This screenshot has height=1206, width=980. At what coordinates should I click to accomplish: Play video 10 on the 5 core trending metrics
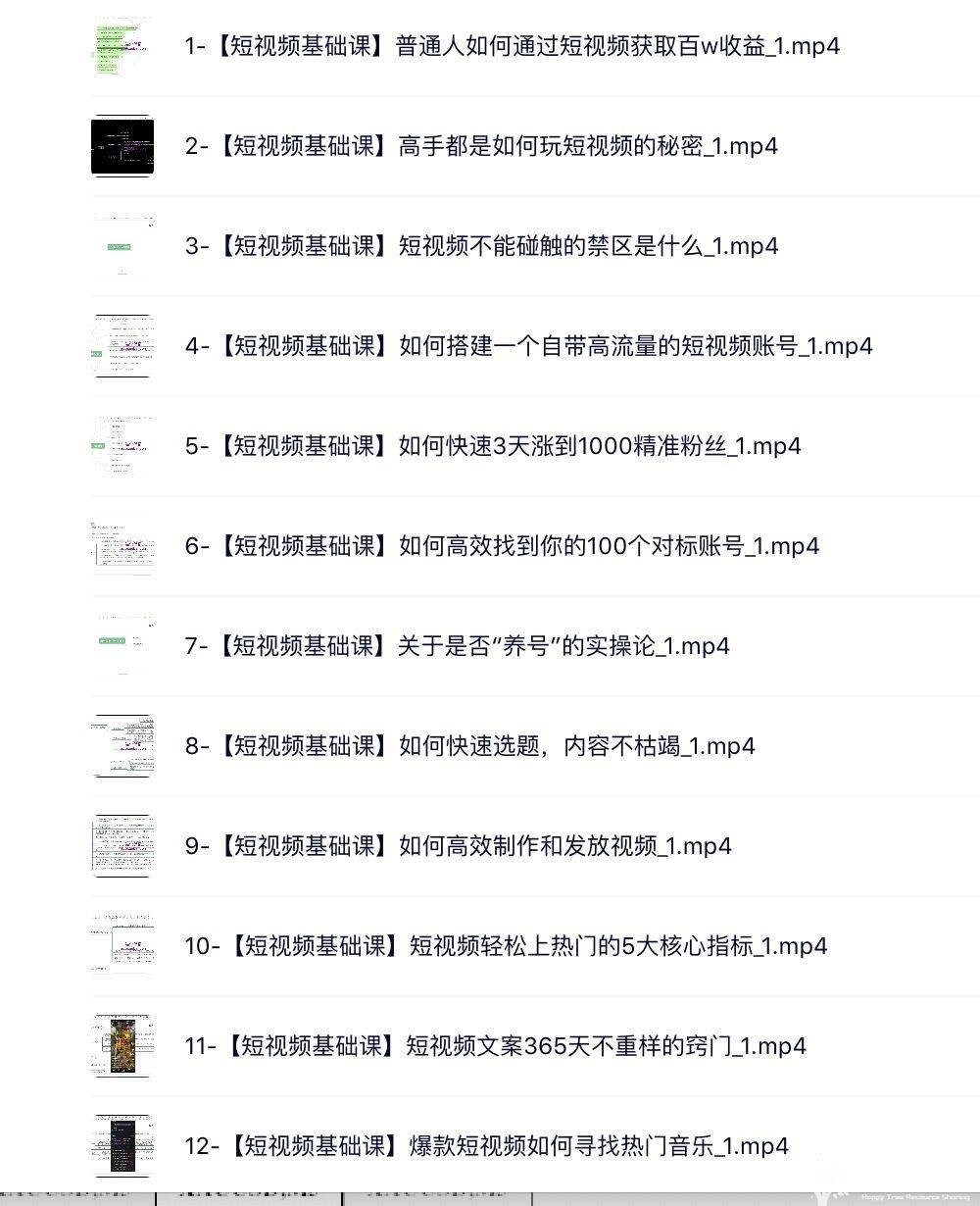point(506,946)
